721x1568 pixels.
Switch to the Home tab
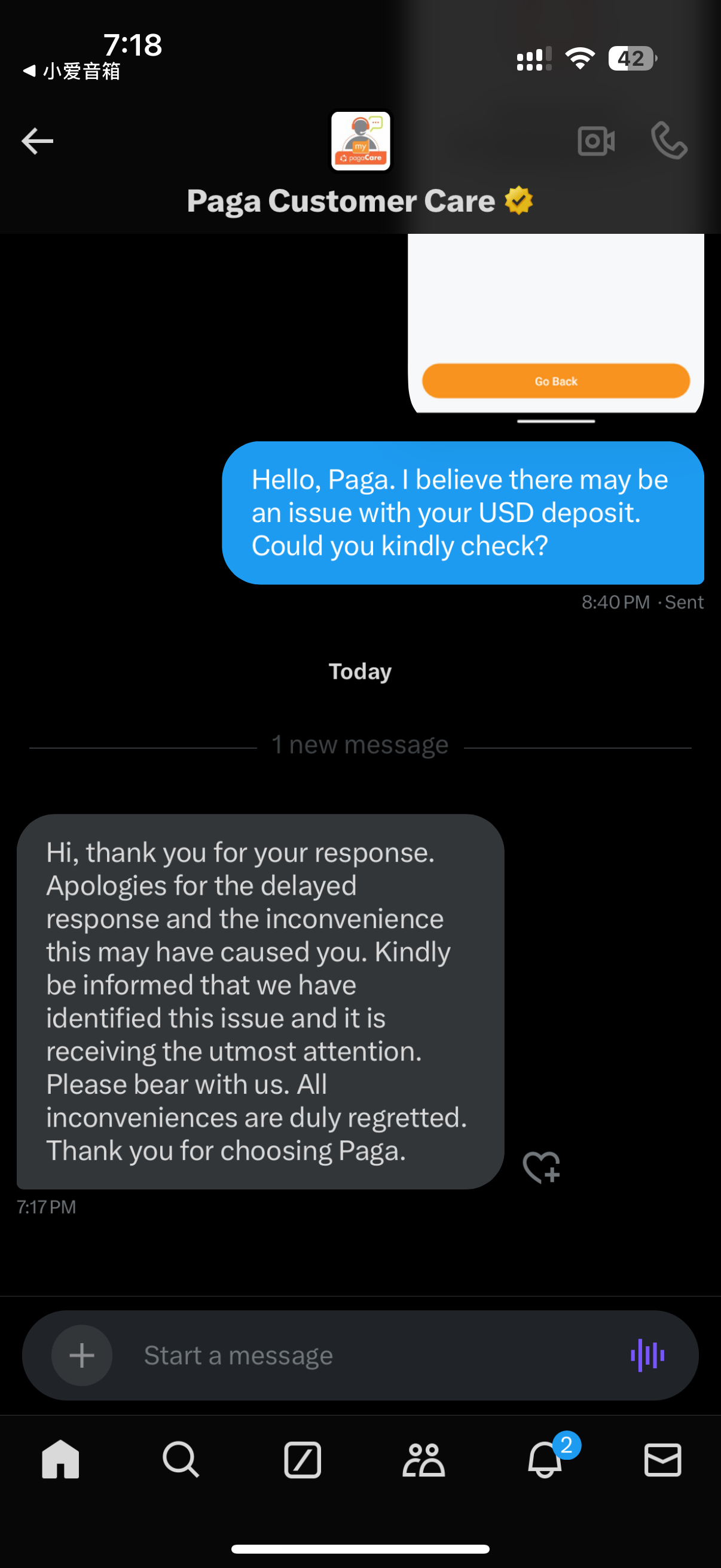(60, 1459)
